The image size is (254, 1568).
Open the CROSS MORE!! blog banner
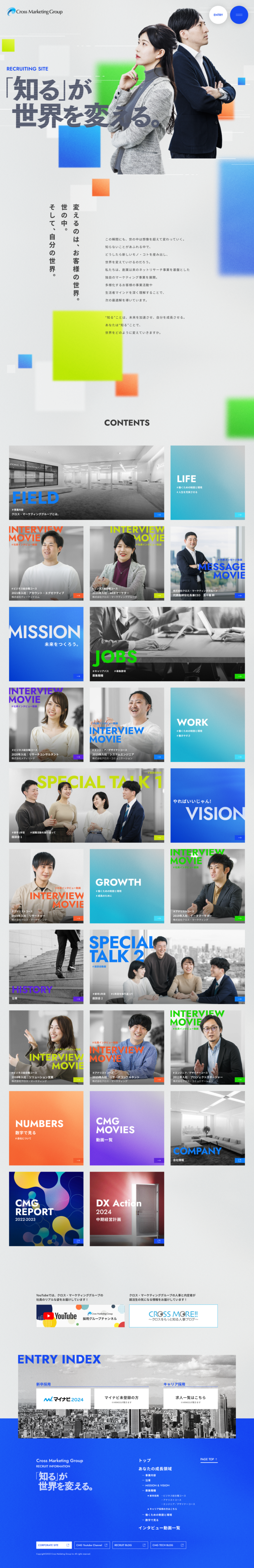tap(173, 1315)
